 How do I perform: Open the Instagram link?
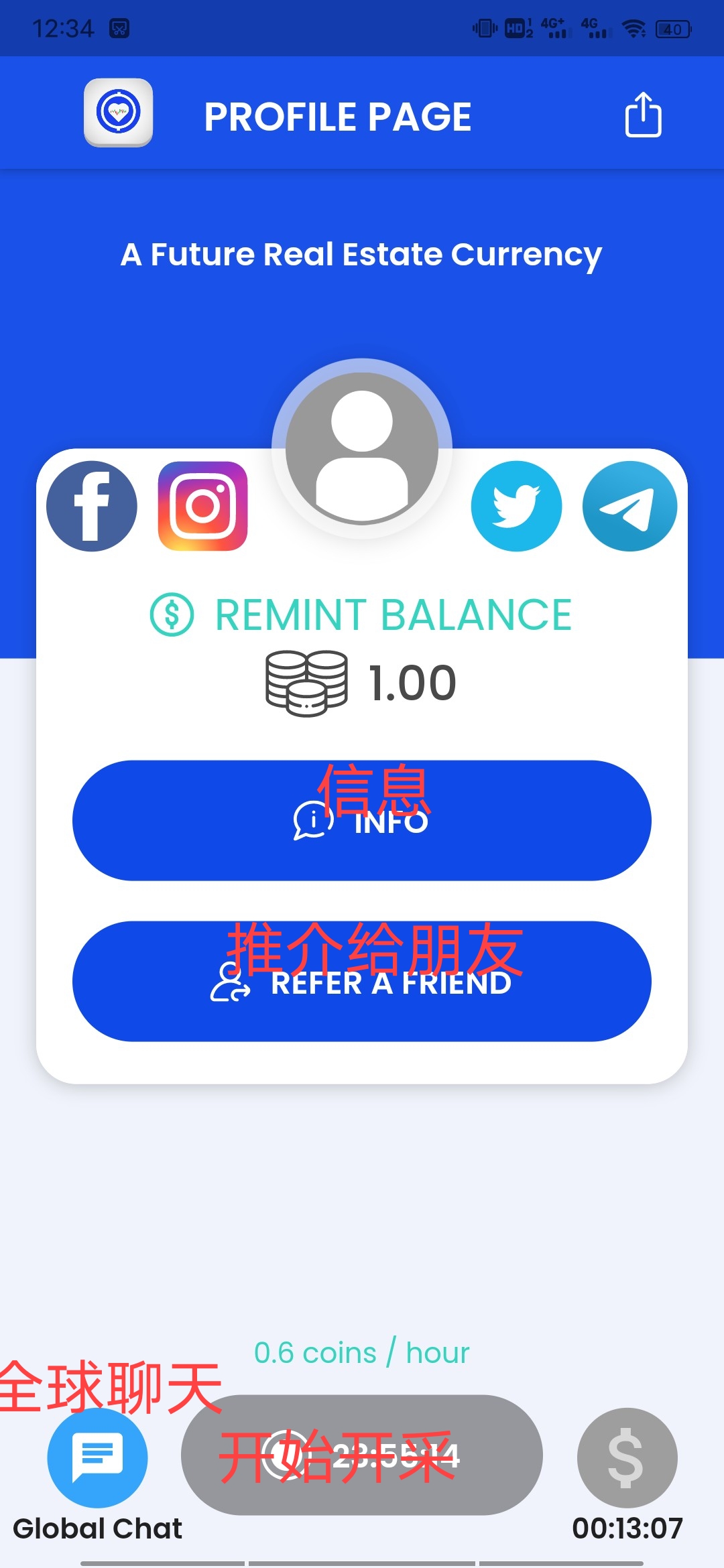click(x=202, y=507)
